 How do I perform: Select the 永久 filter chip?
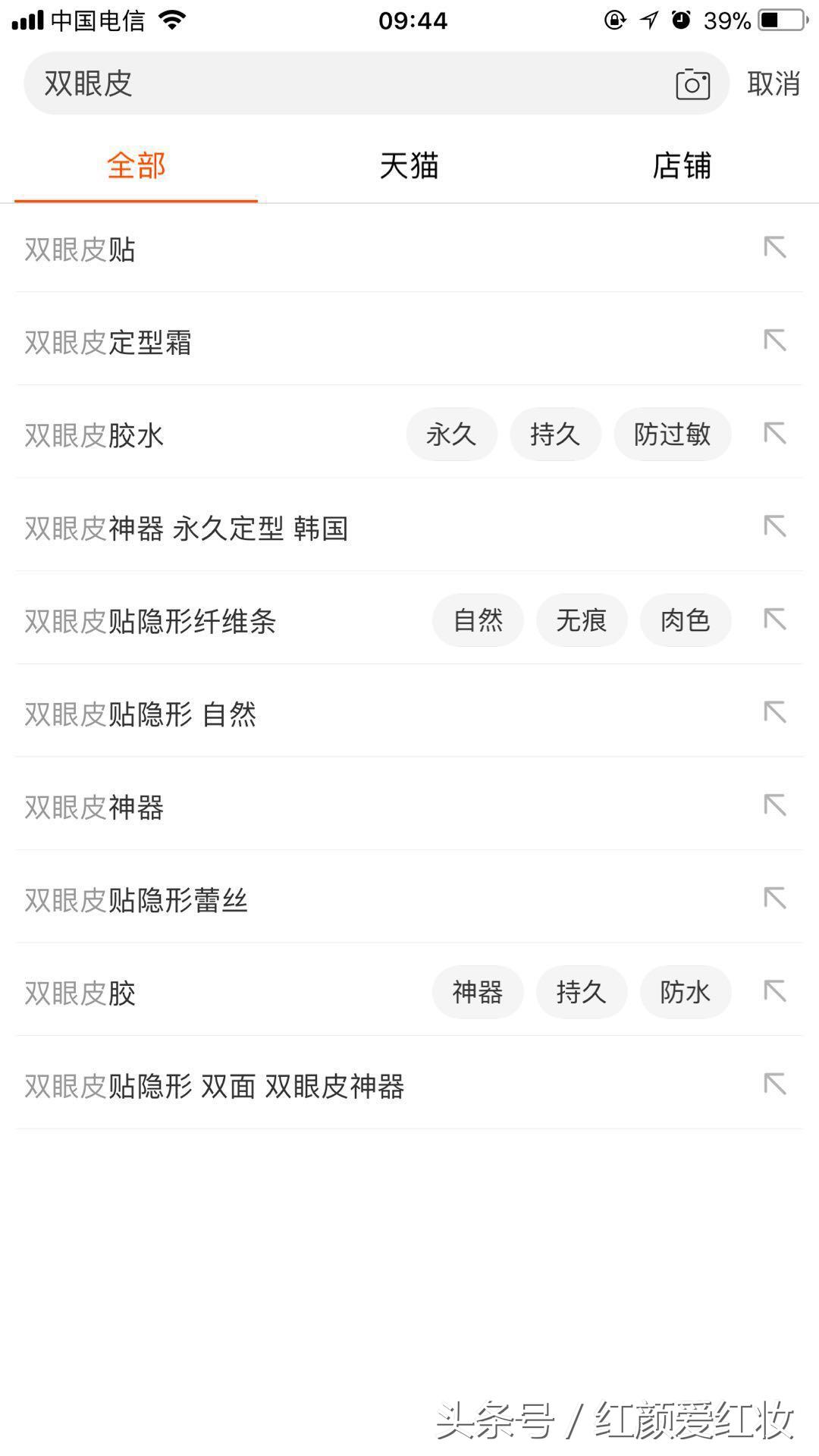tap(451, 435)
